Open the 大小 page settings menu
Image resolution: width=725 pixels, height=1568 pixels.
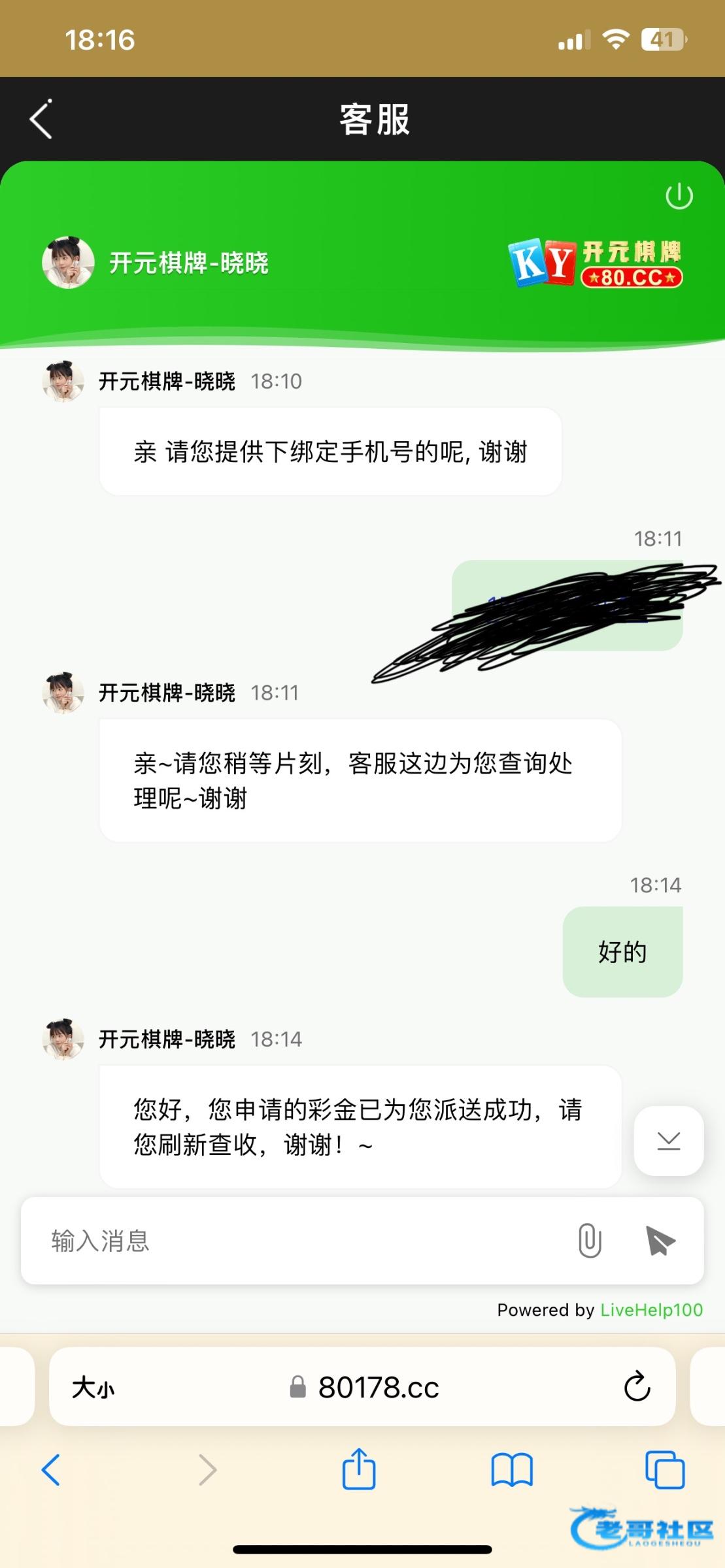93,1387
